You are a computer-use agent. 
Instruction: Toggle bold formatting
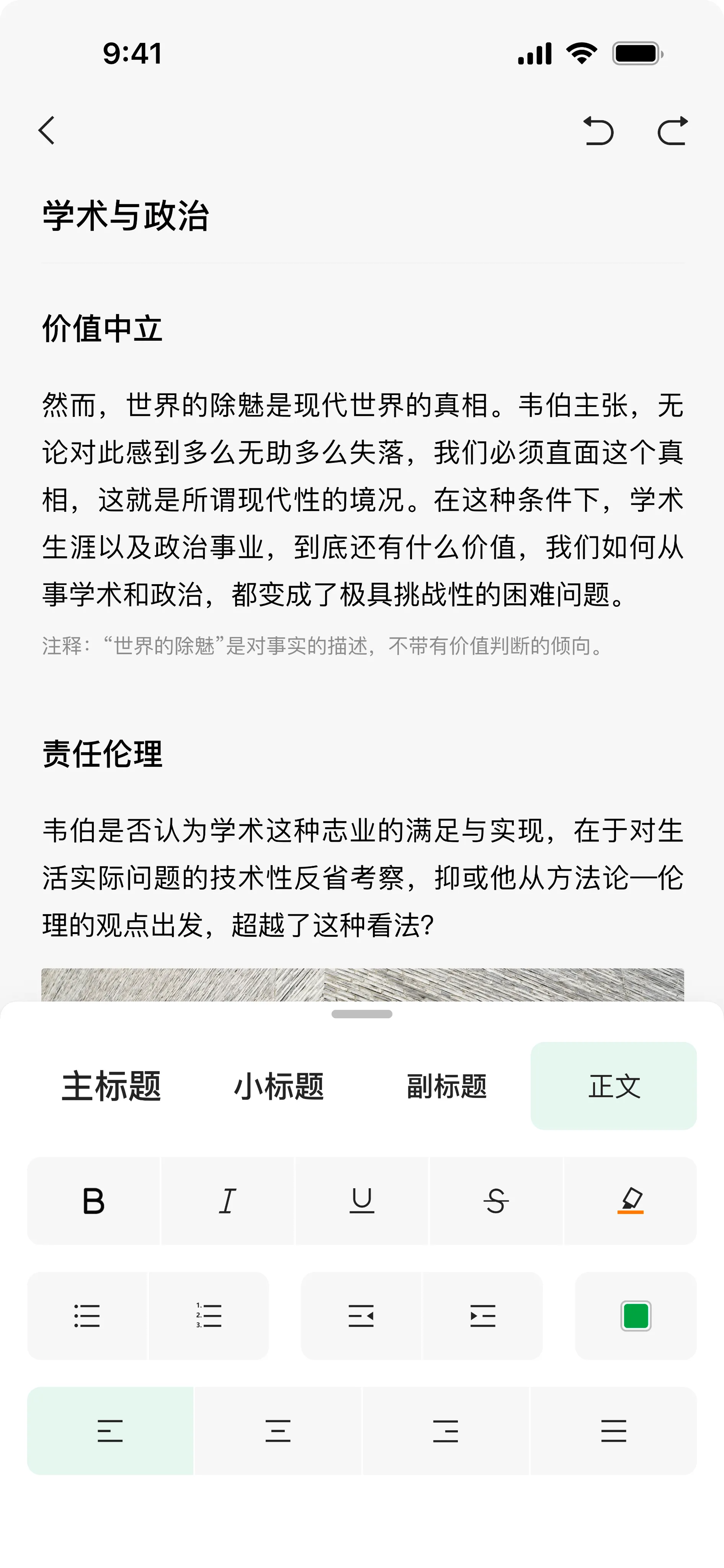(x=94, y=1201)
